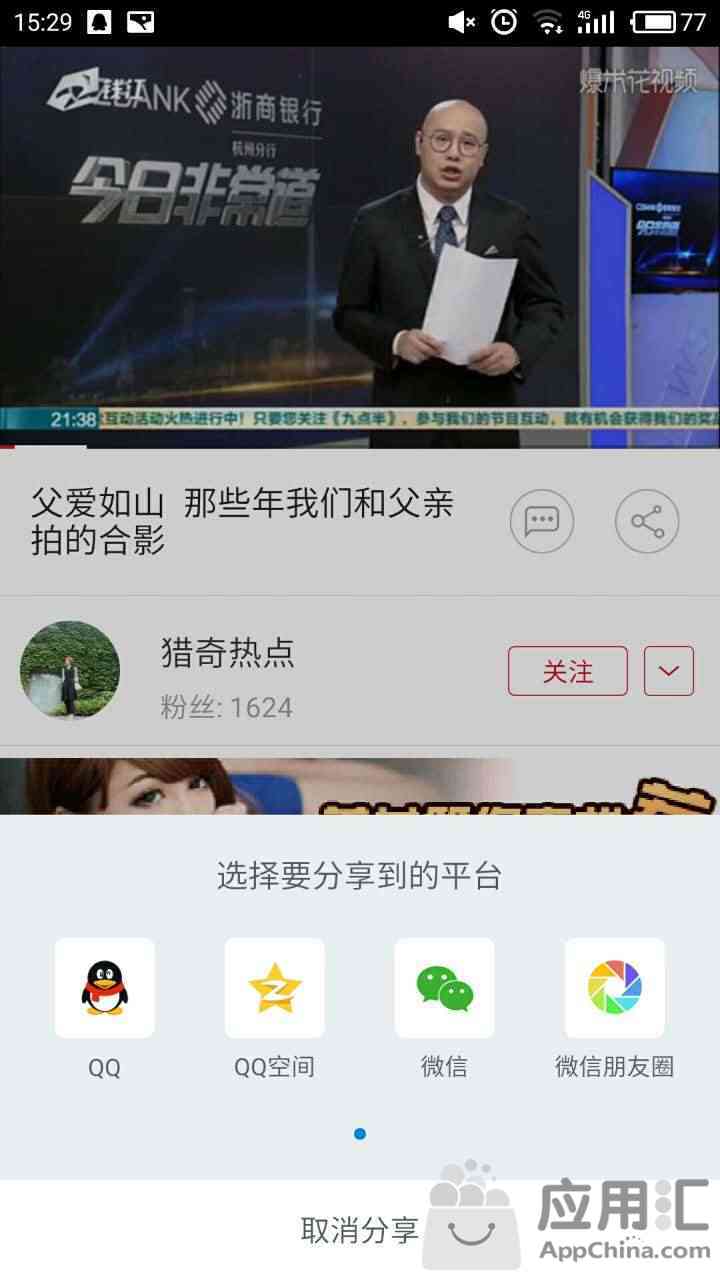Tap the video player
Screen dimensions: 720x1280
coord(360,247)
